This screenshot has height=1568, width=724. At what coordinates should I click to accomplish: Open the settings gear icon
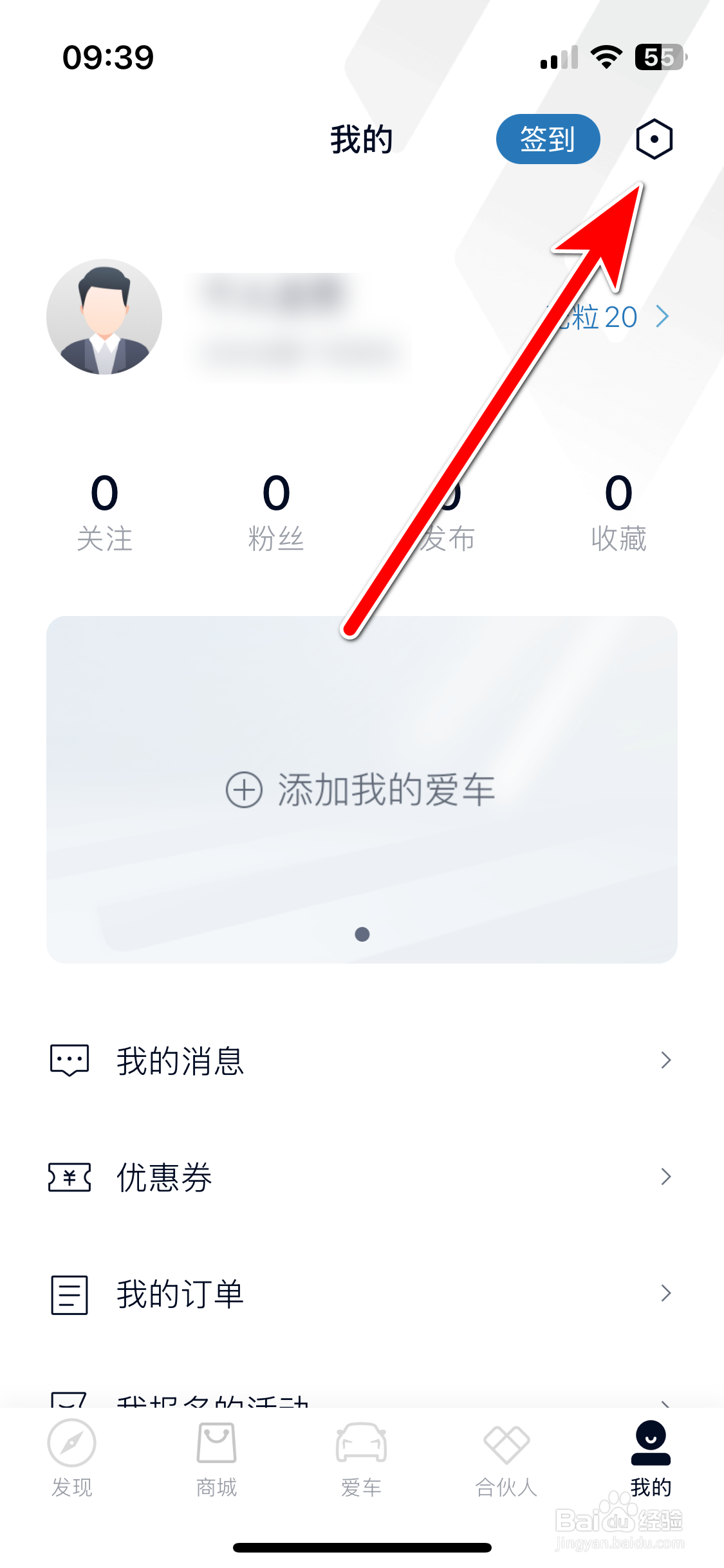[x=654, y=138]
